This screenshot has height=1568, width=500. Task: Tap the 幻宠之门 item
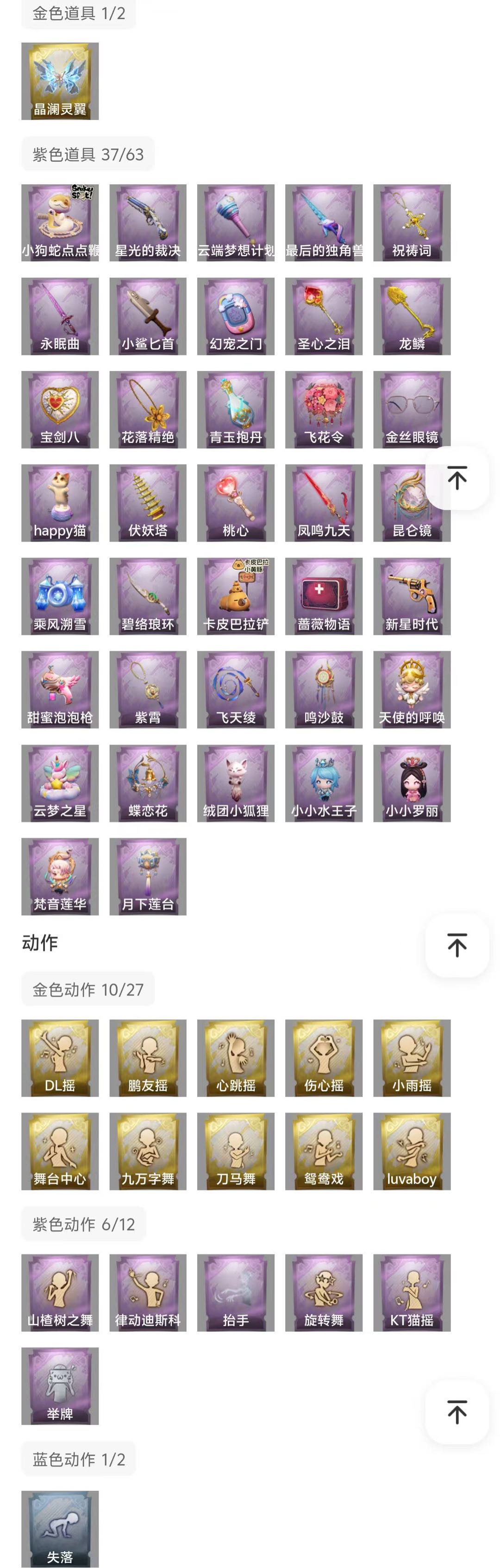coord(235,316)
